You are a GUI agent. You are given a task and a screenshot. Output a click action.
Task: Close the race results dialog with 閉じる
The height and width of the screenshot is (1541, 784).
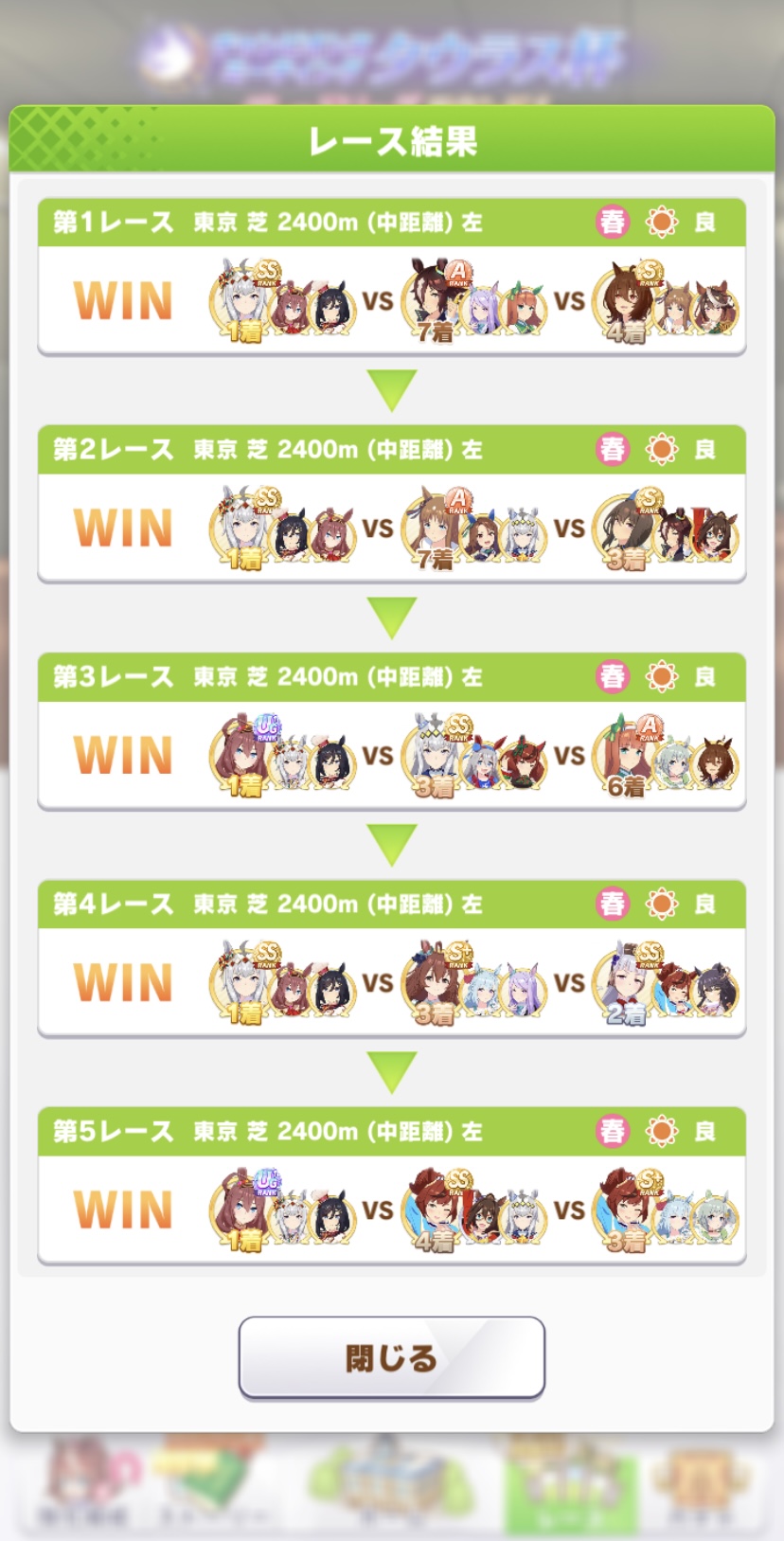[391, 1356]
